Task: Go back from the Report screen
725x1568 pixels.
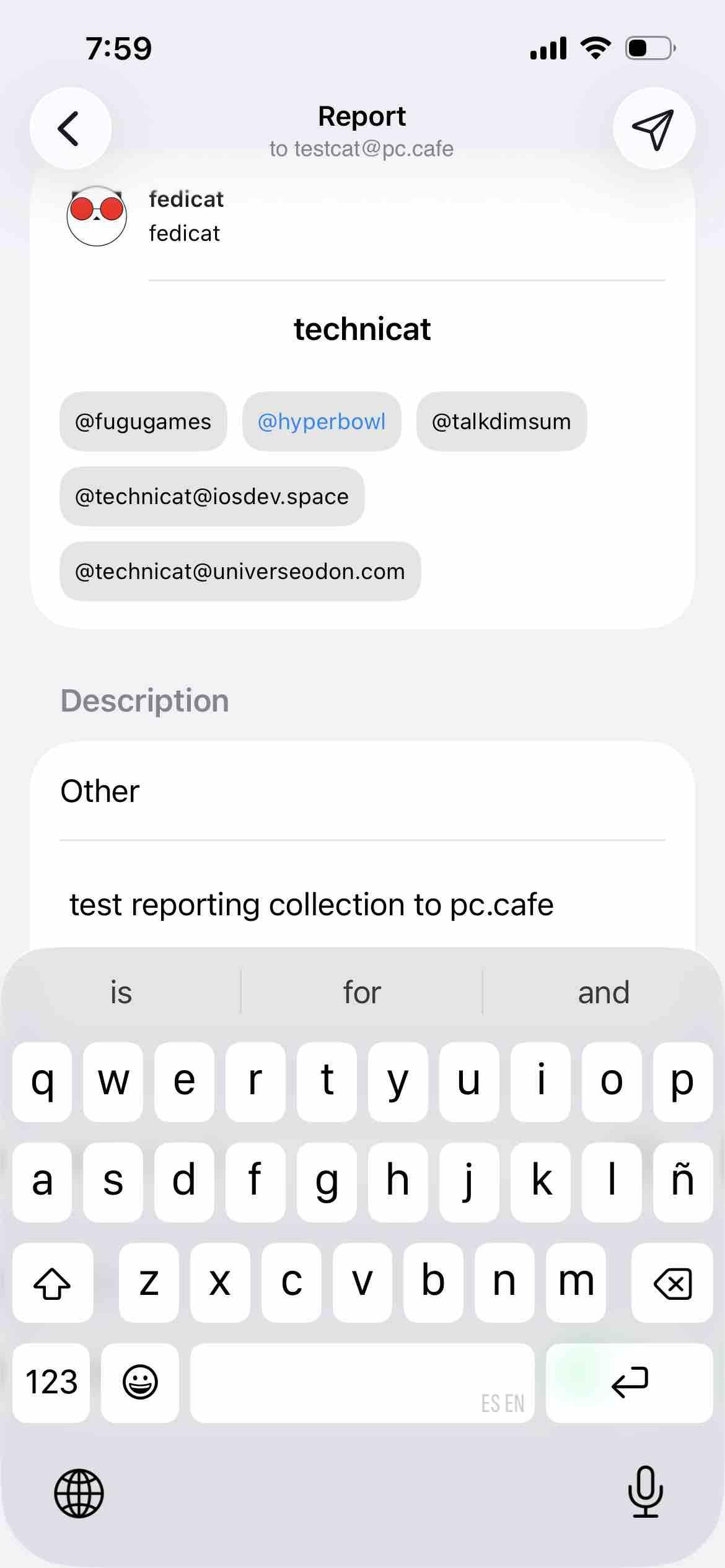Action: (x=70, y=128)
